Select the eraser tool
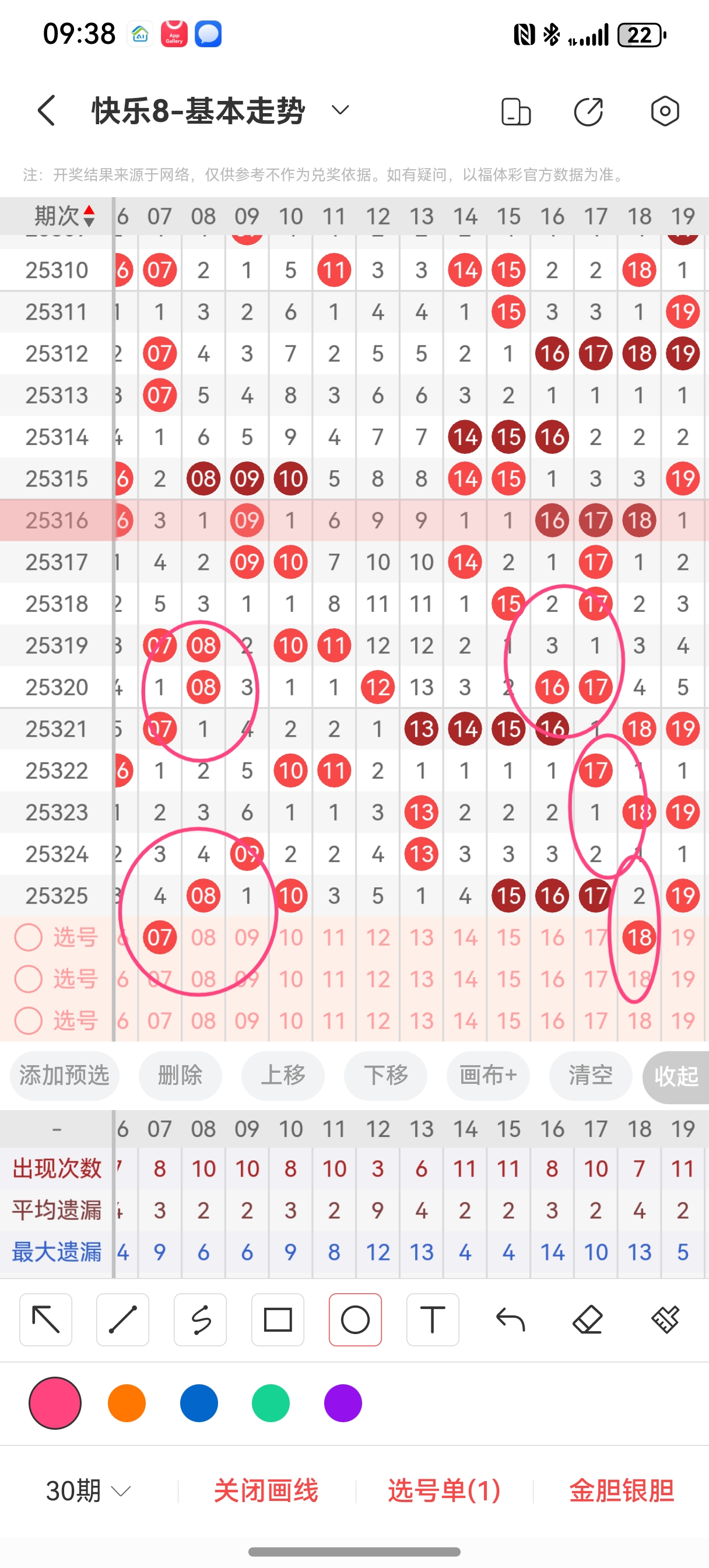Viewport: 709px width, 1568px height. [x=587, y=1321]
